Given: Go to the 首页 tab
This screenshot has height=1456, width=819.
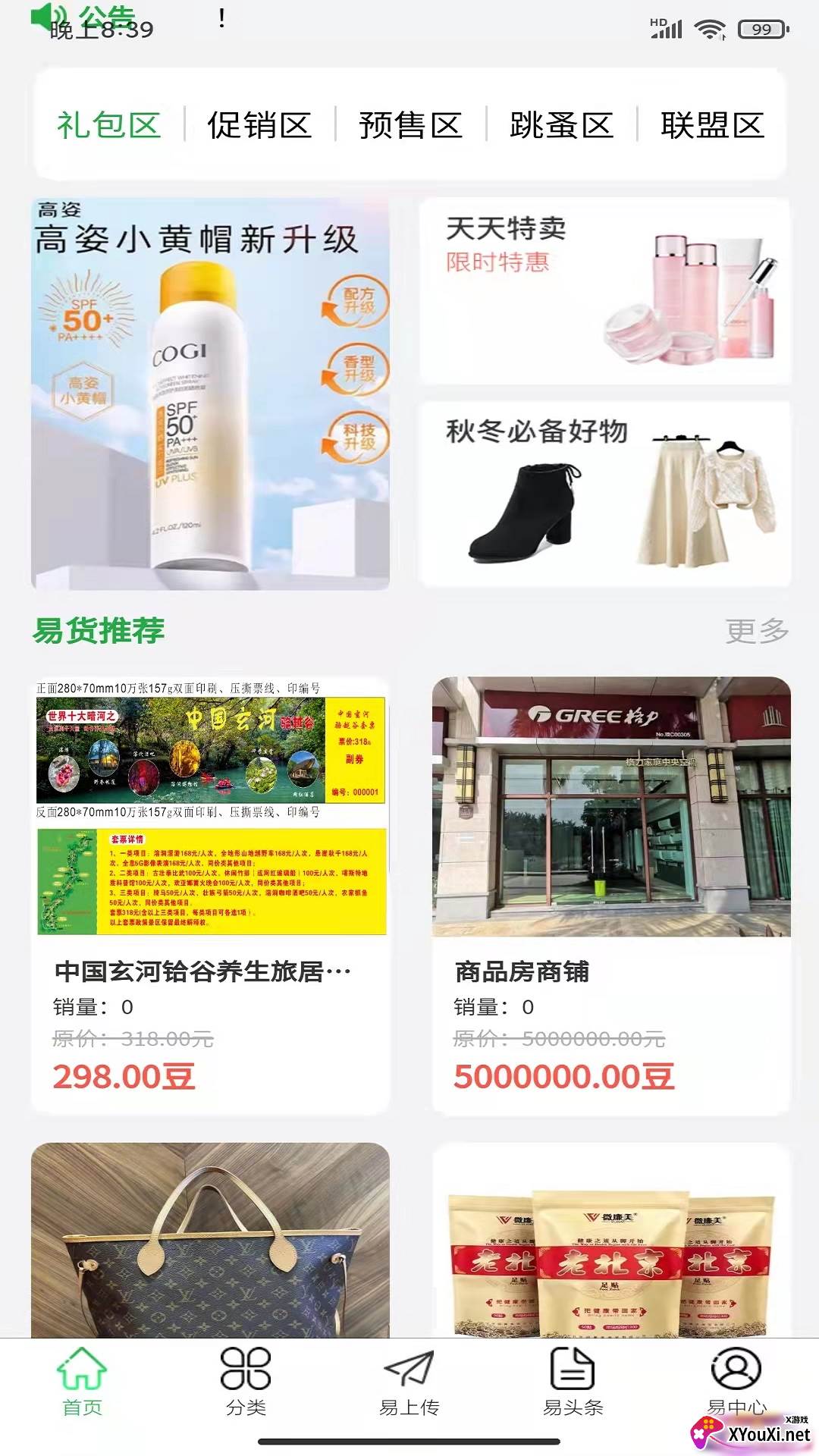Looking at the screenshot, I should tap(82, 1382).
